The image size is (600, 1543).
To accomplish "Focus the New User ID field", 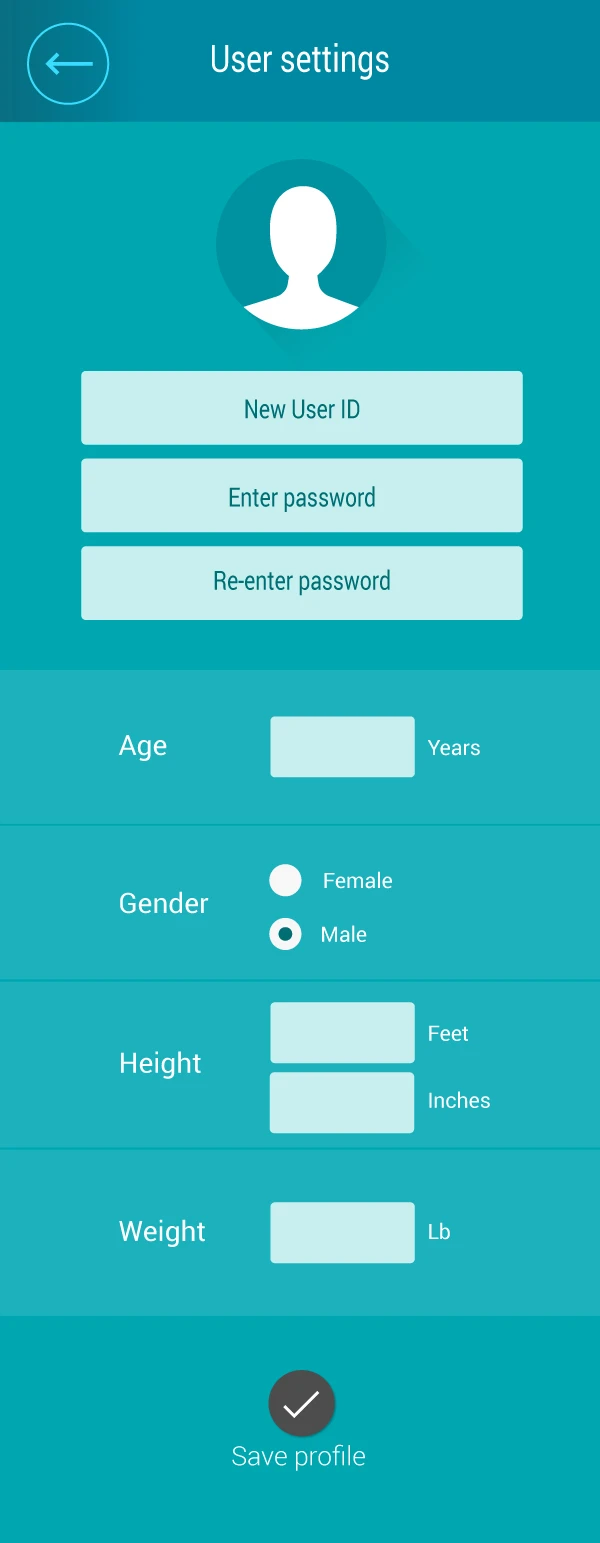I will click(301, 408).
